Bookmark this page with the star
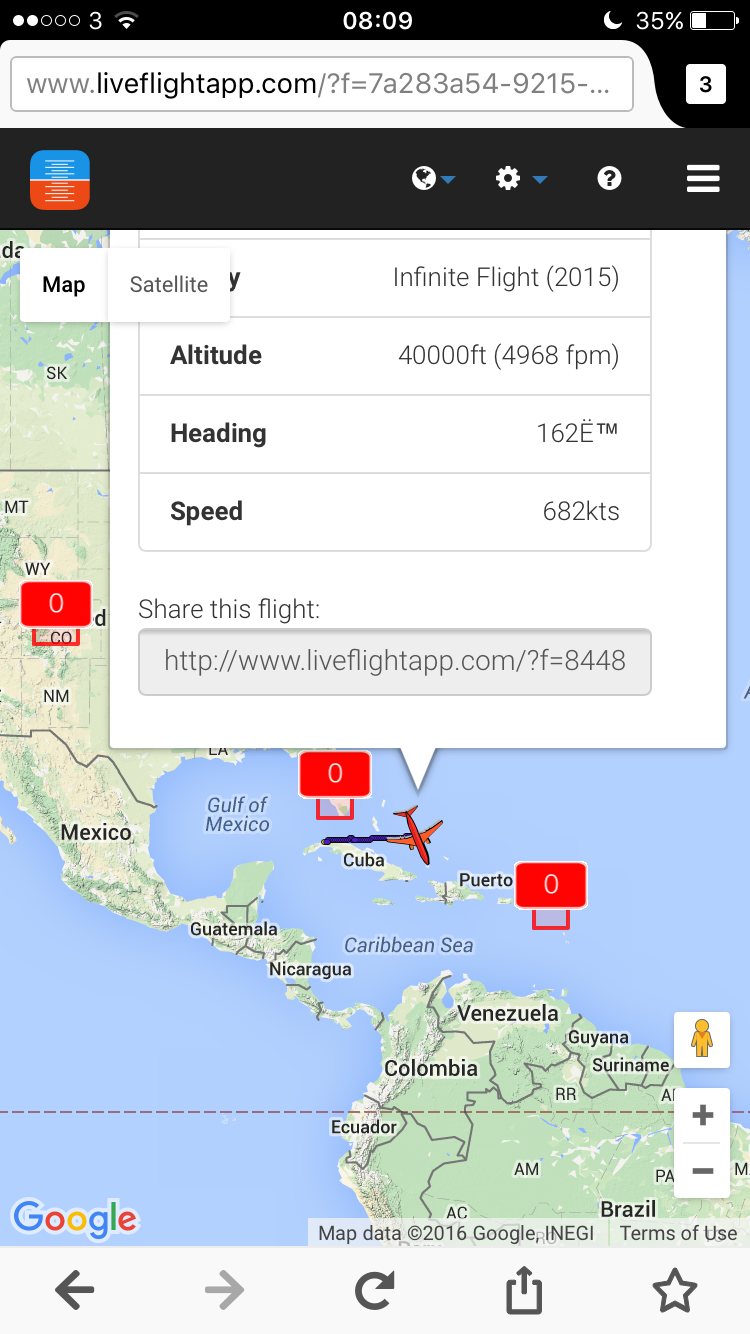This screenshot has height=1334, width=750. 674,1291
